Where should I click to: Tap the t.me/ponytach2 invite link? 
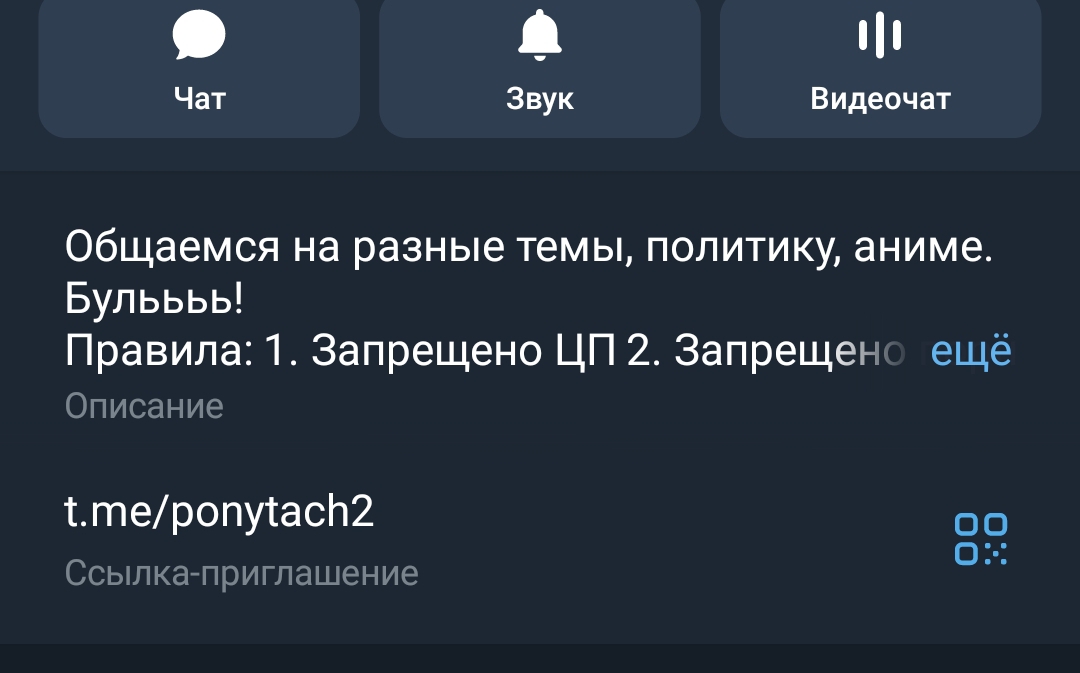coord(219,512)
